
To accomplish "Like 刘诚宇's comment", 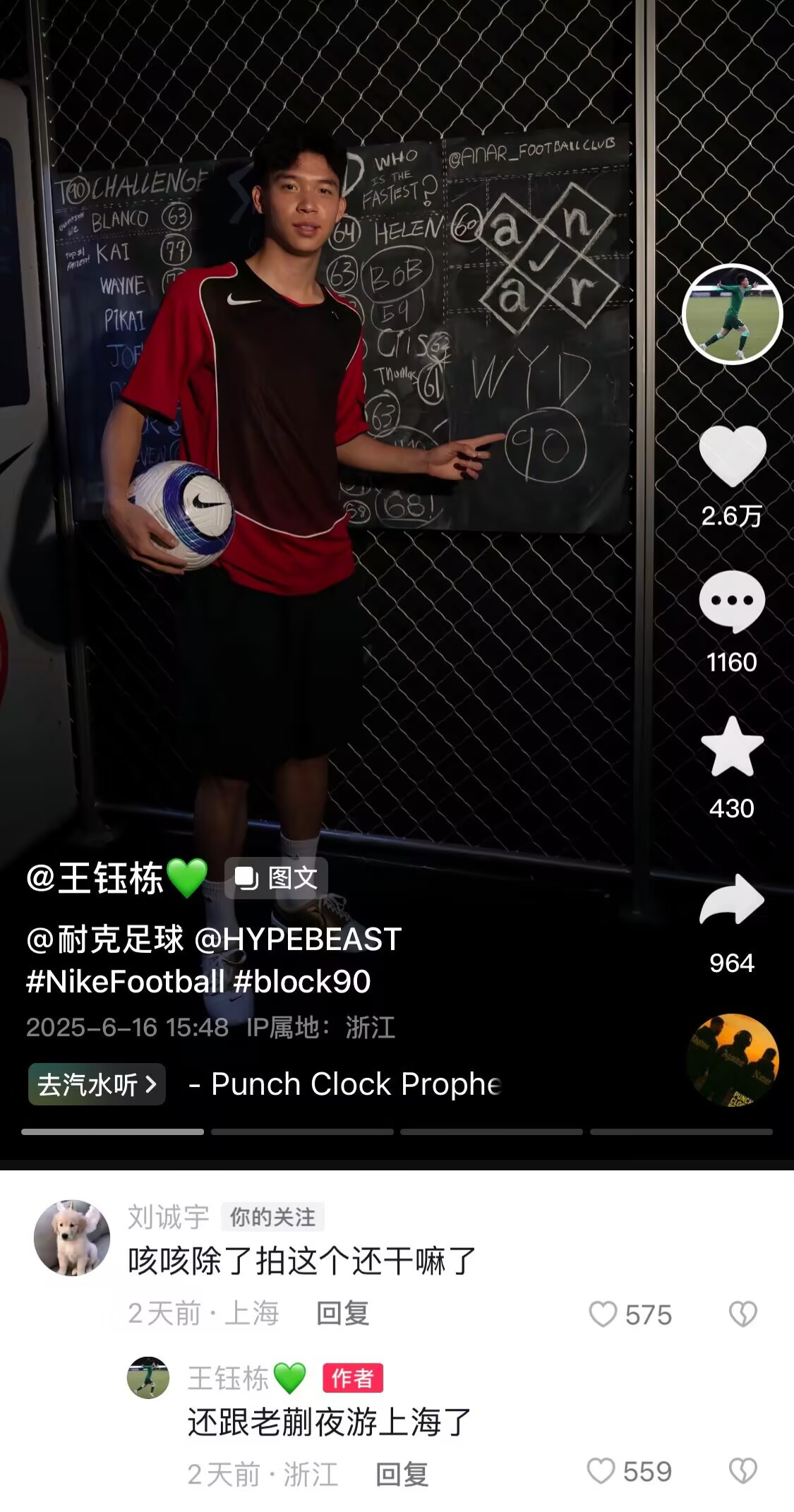I will coord(603,1314).
